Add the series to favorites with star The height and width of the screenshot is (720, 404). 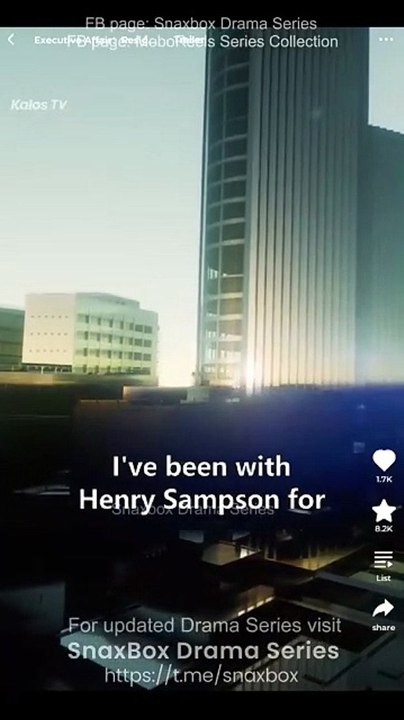tap(384, 511)
